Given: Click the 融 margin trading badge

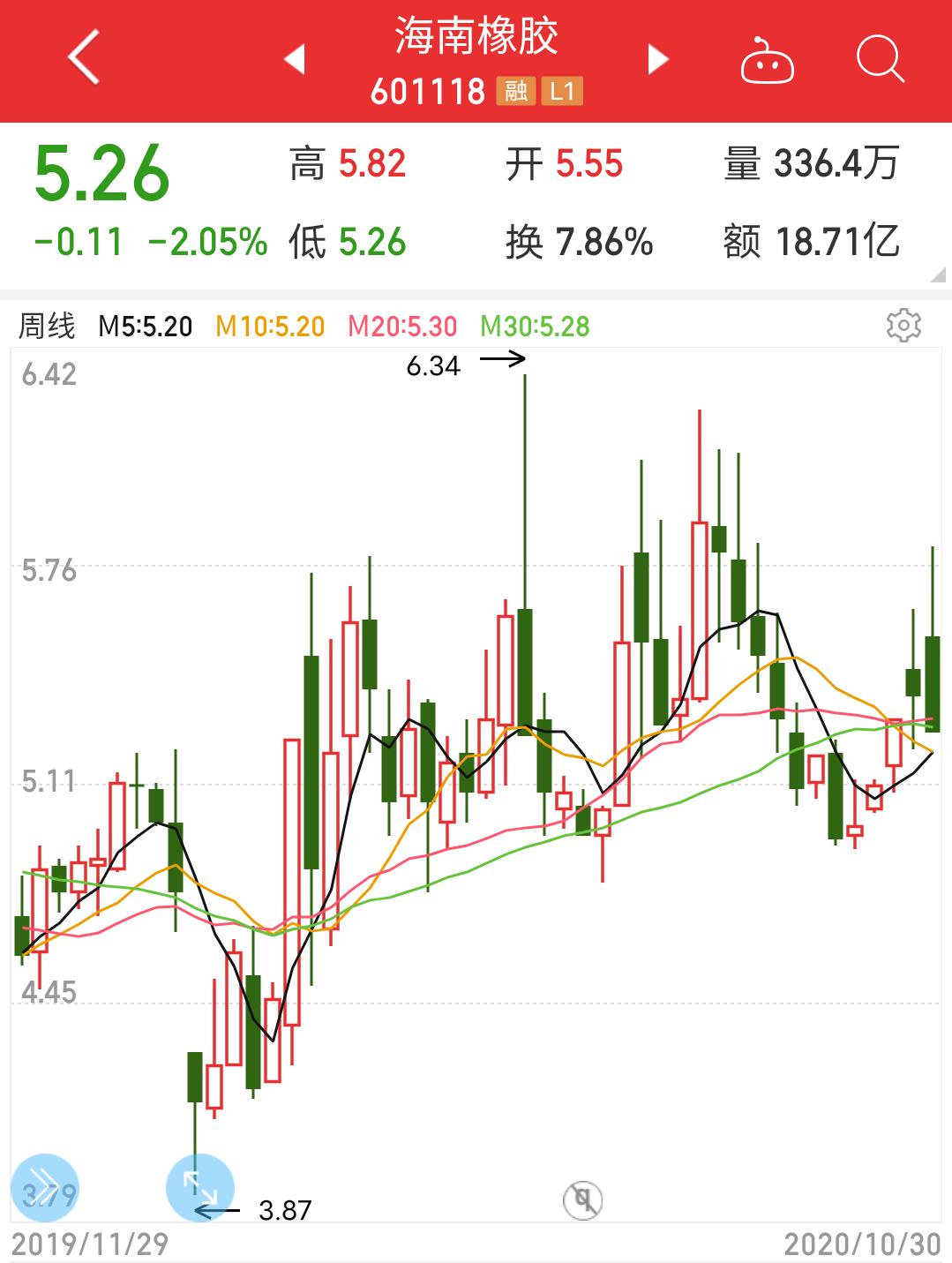Looking at the screenshot, I should (x=513, y=91).
